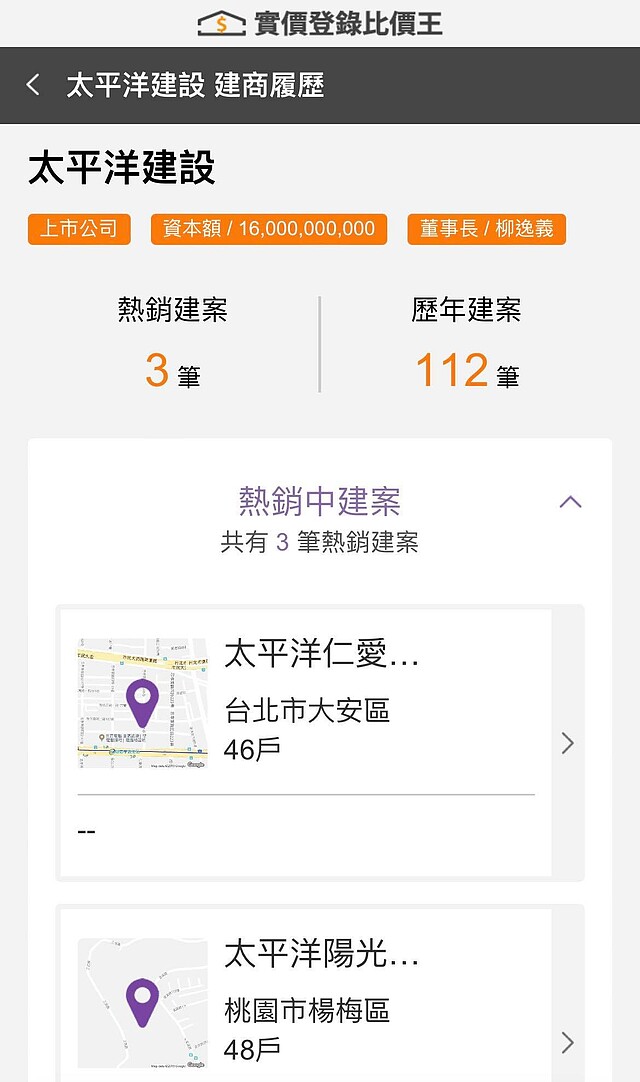Collapse the 熱銷中建案 section

click(x=570, y=502)
